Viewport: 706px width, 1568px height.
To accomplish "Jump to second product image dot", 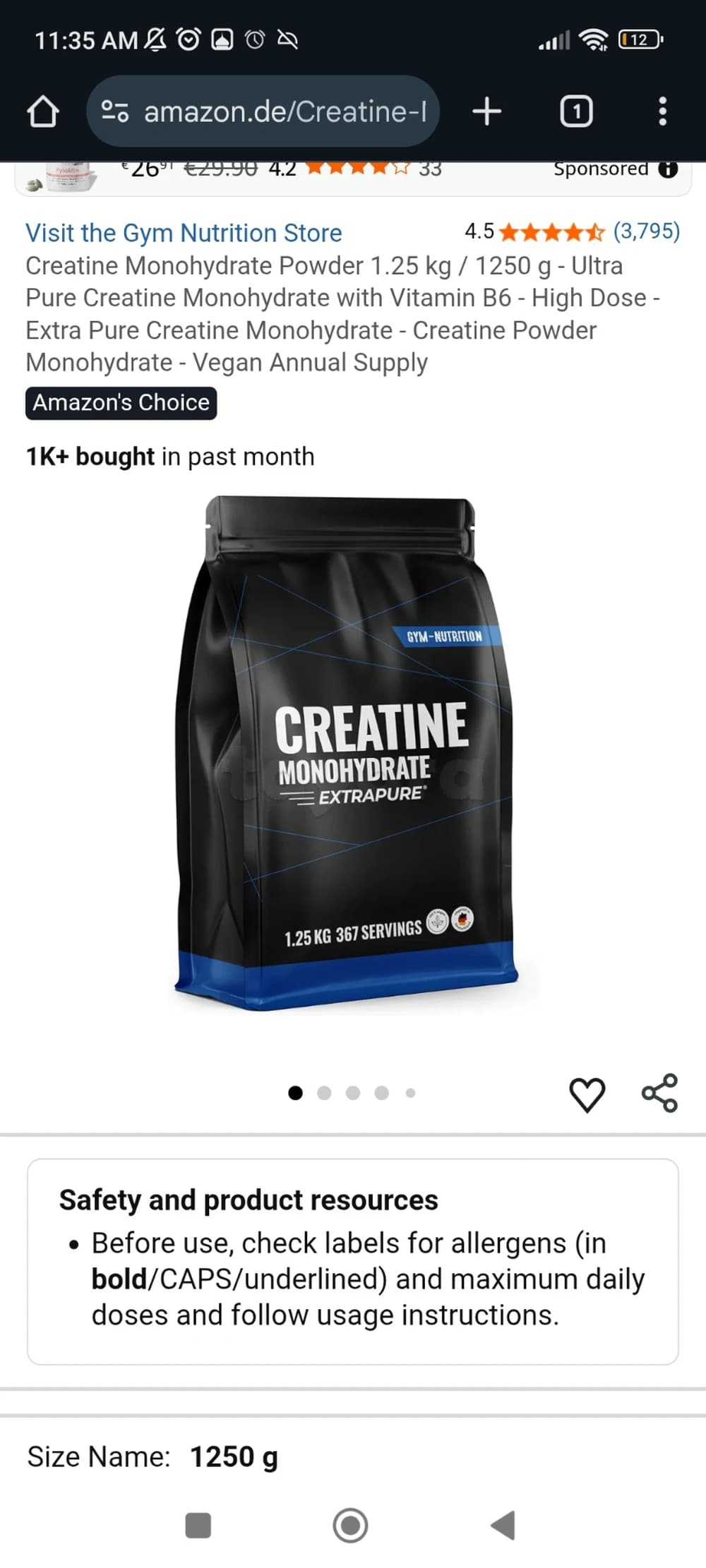I will point(324,1093).
